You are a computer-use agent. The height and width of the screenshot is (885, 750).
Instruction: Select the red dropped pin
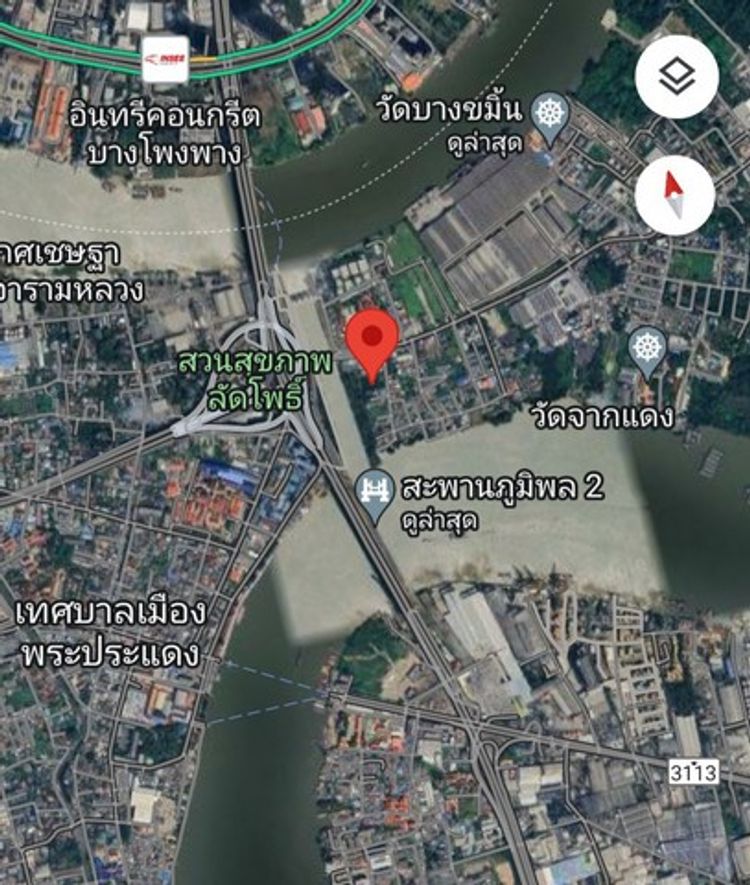tap(372, 341)
